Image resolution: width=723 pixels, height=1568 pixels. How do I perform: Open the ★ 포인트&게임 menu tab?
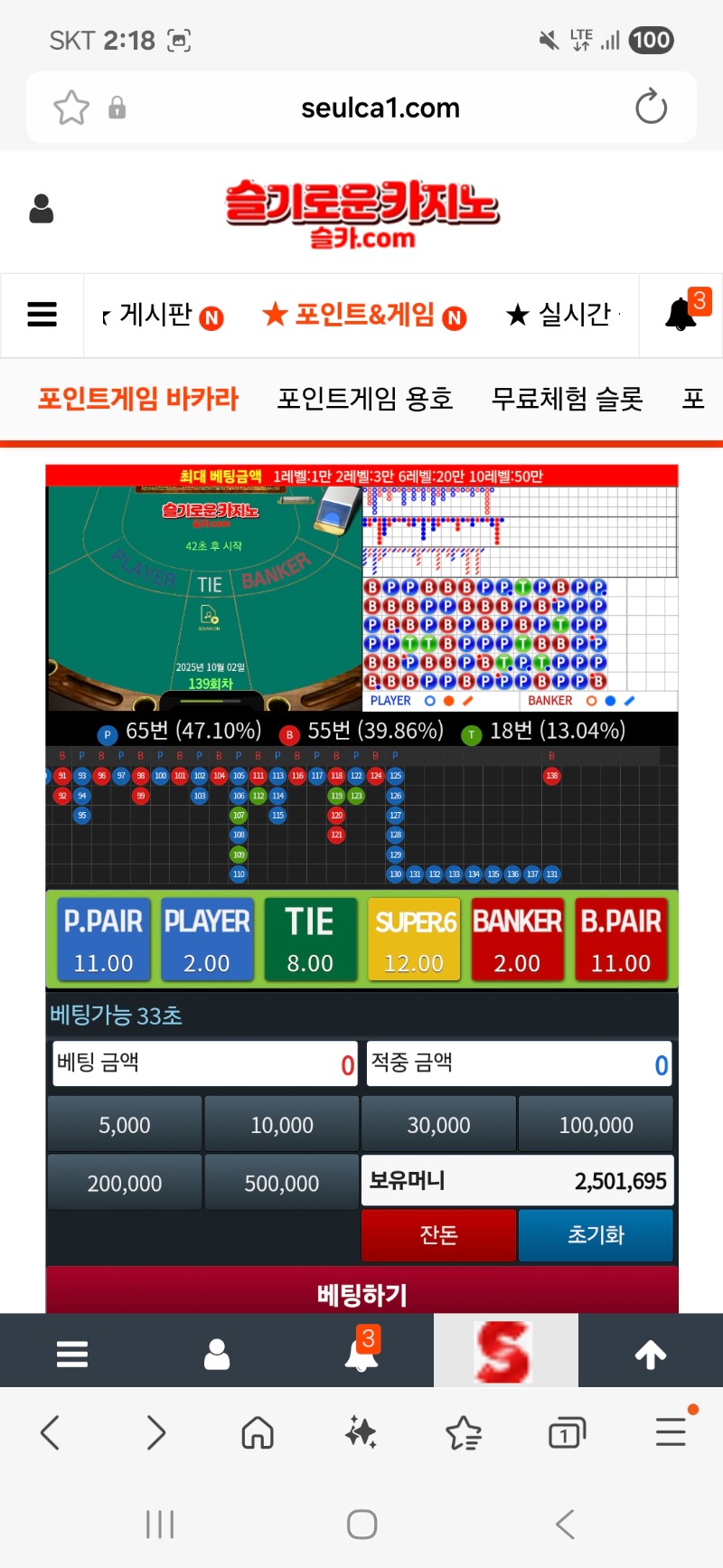tap(364, 315)
